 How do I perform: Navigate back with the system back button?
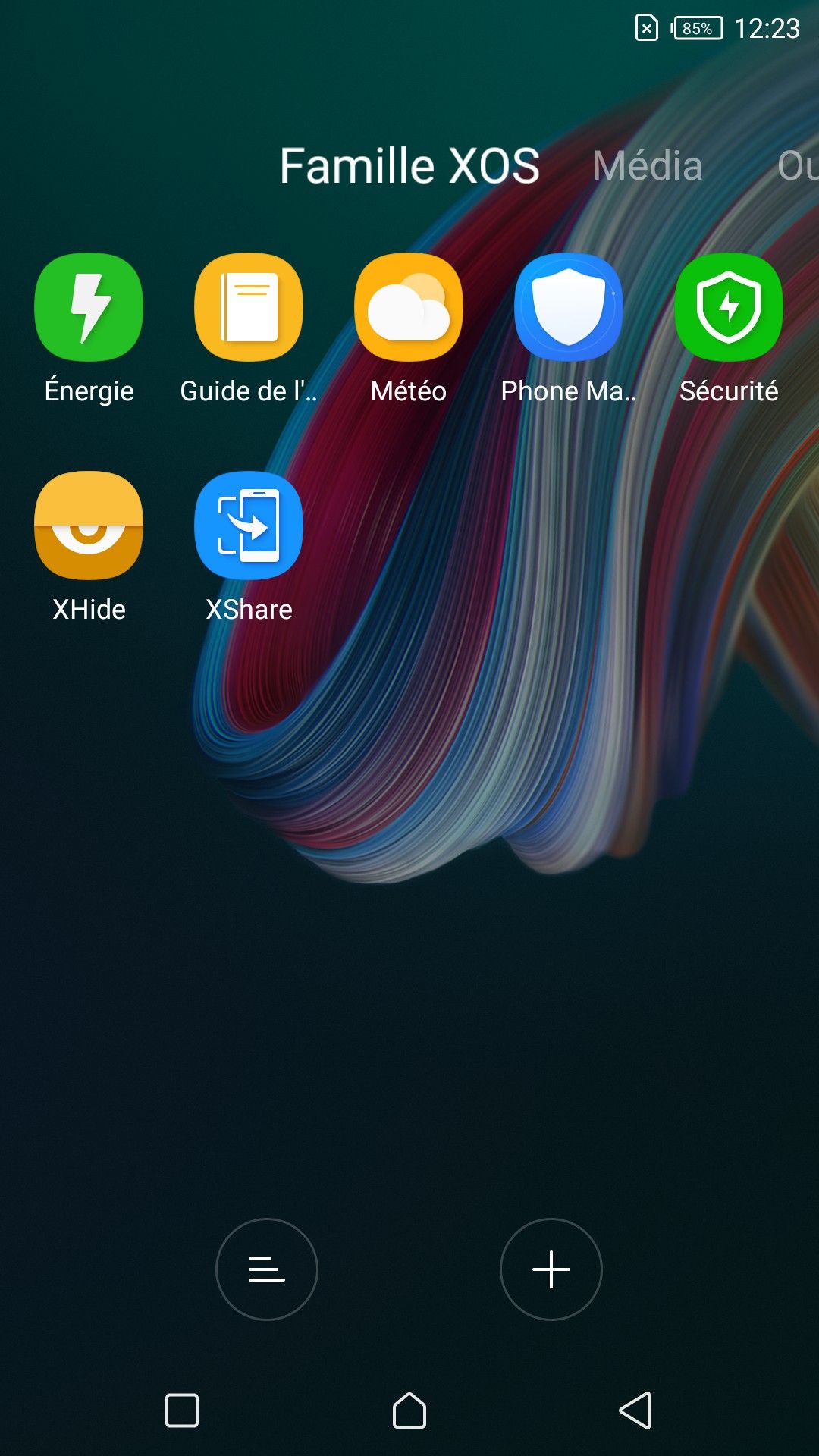coord(635,1410)
